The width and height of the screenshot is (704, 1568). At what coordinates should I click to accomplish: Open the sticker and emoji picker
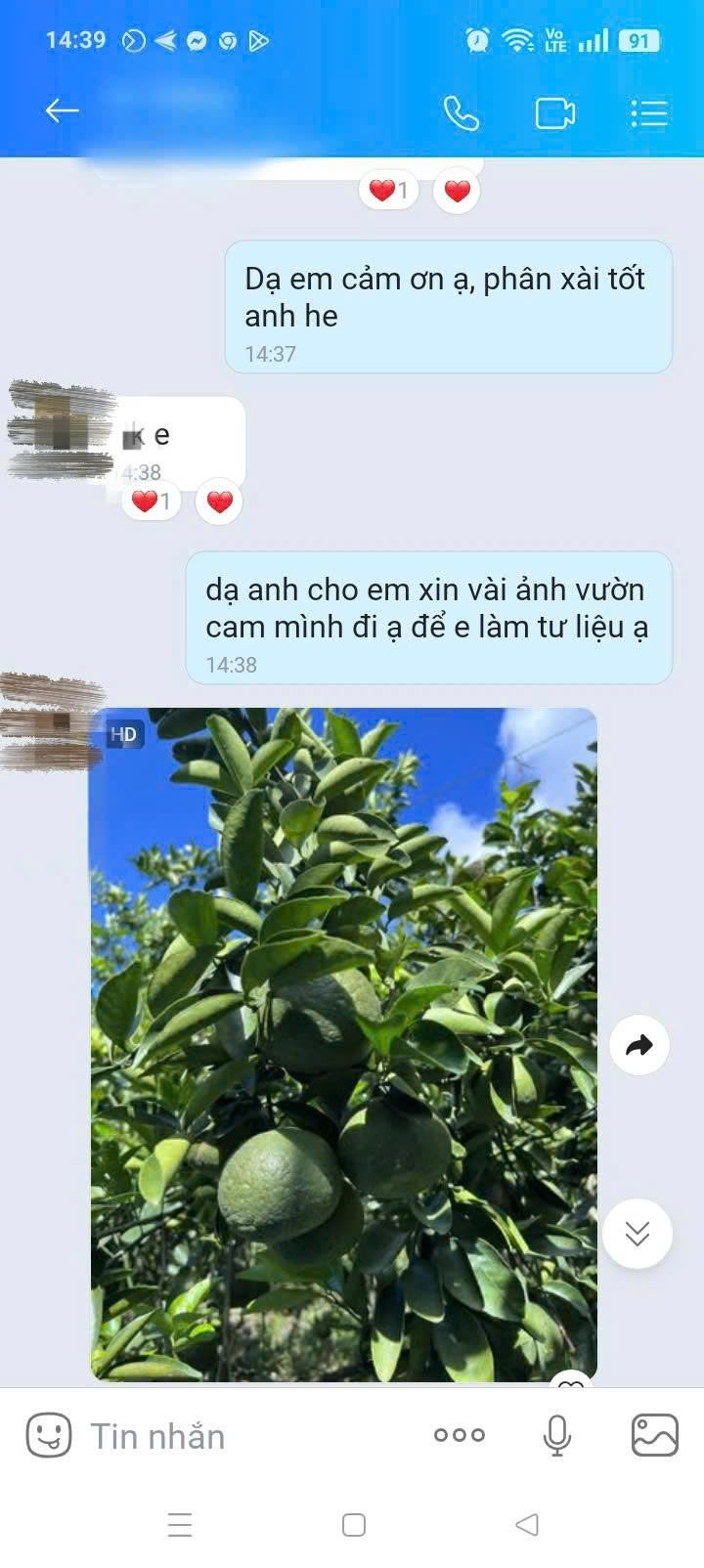click(x=49, y=1435)
